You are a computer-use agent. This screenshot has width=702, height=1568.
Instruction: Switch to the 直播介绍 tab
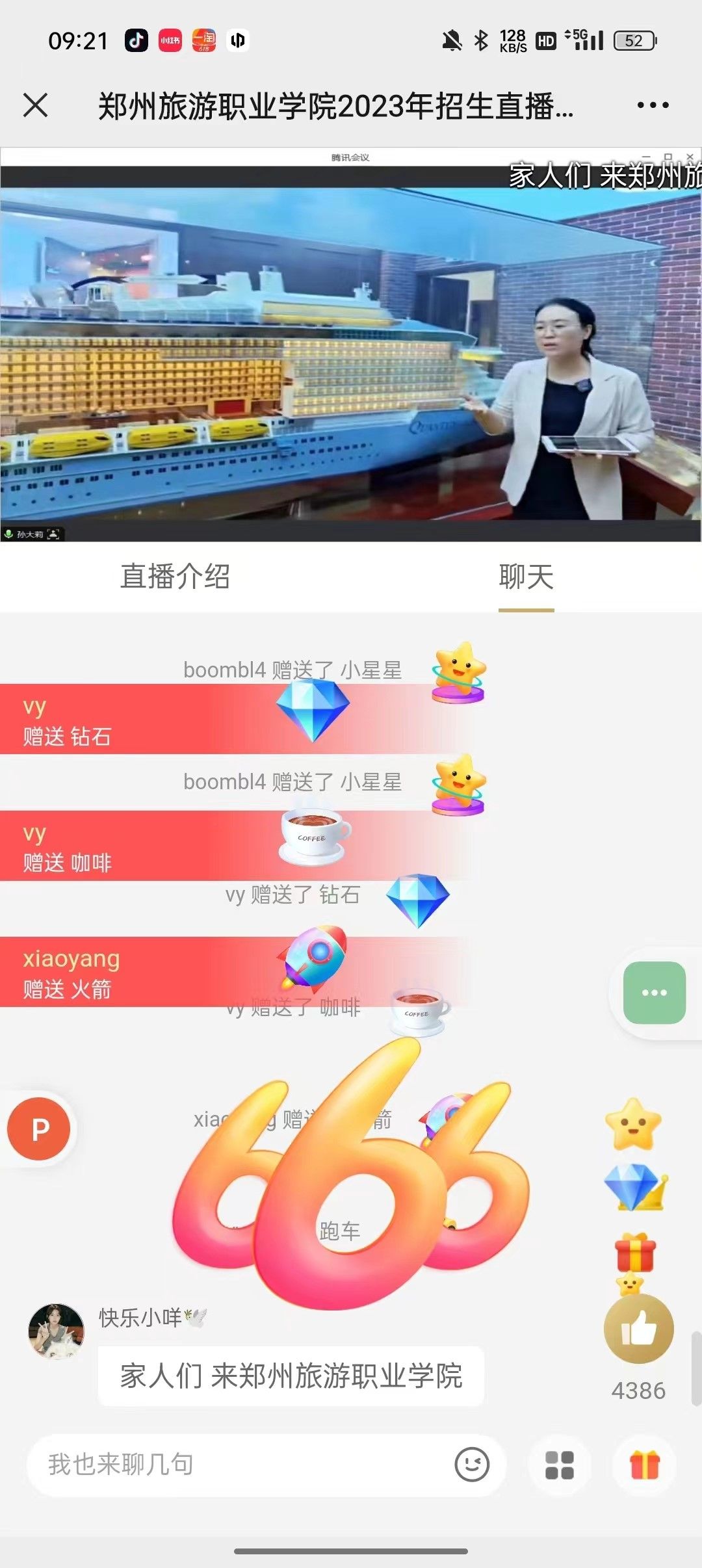coord(175,577)
